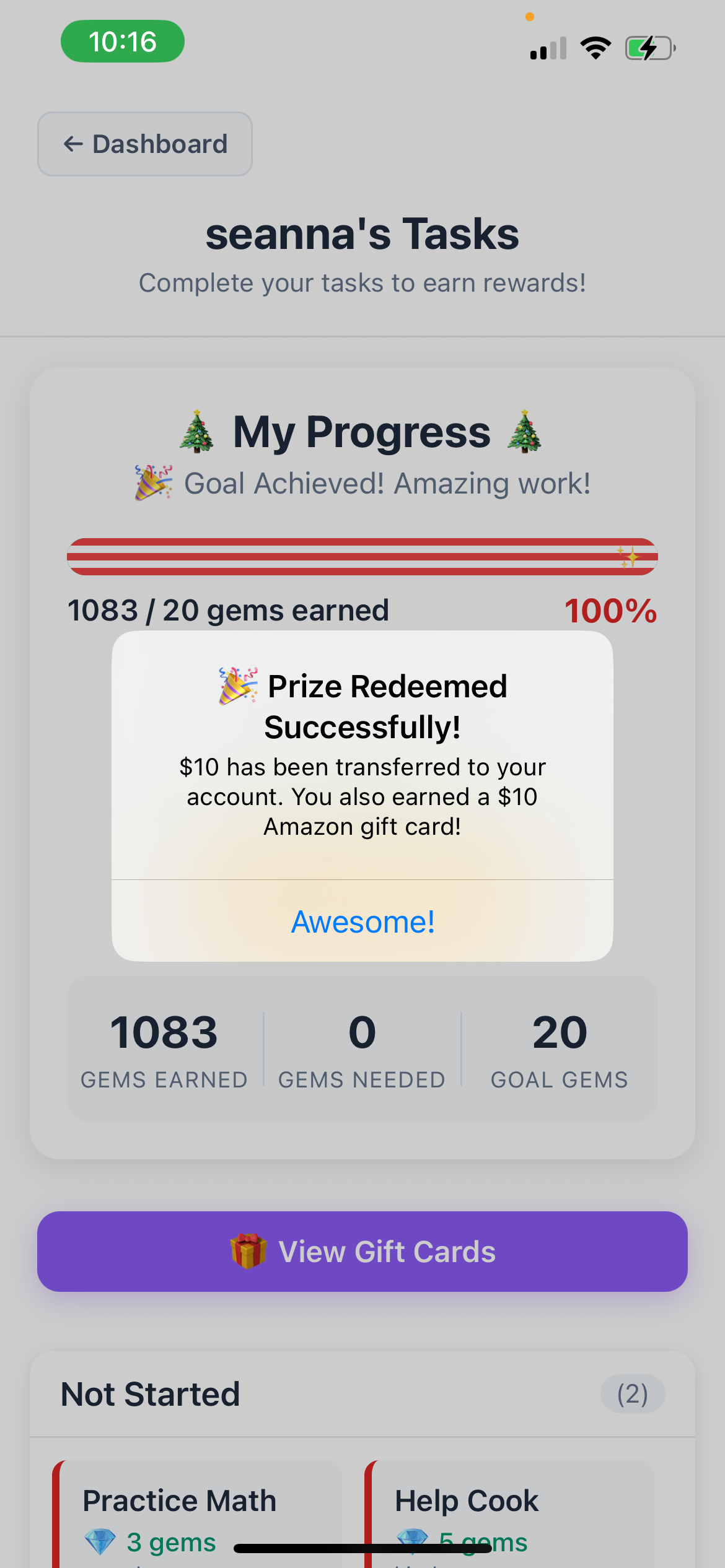Open View Gift Cards
The height and width of the screenshot is (1568, 725).
pos(362,1251)
